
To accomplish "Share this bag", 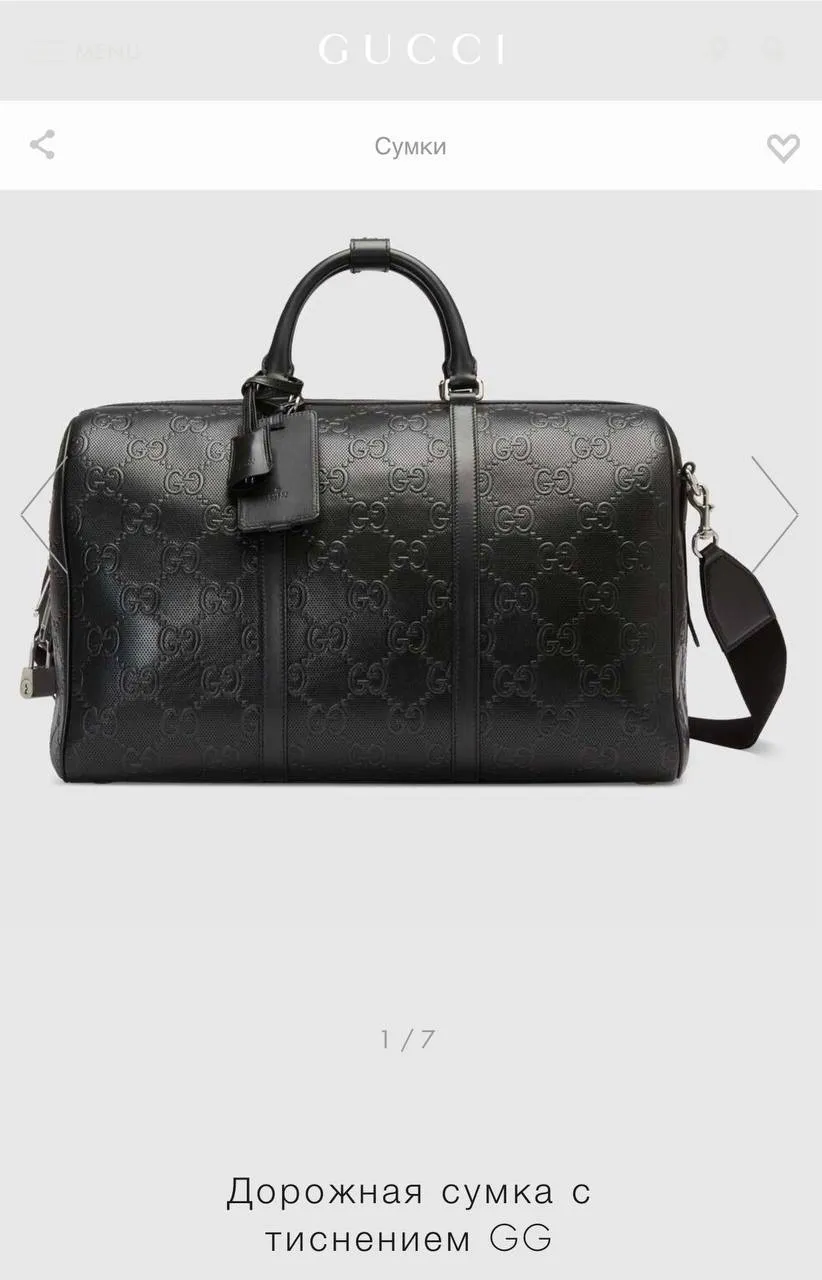I will click(42, 146).
